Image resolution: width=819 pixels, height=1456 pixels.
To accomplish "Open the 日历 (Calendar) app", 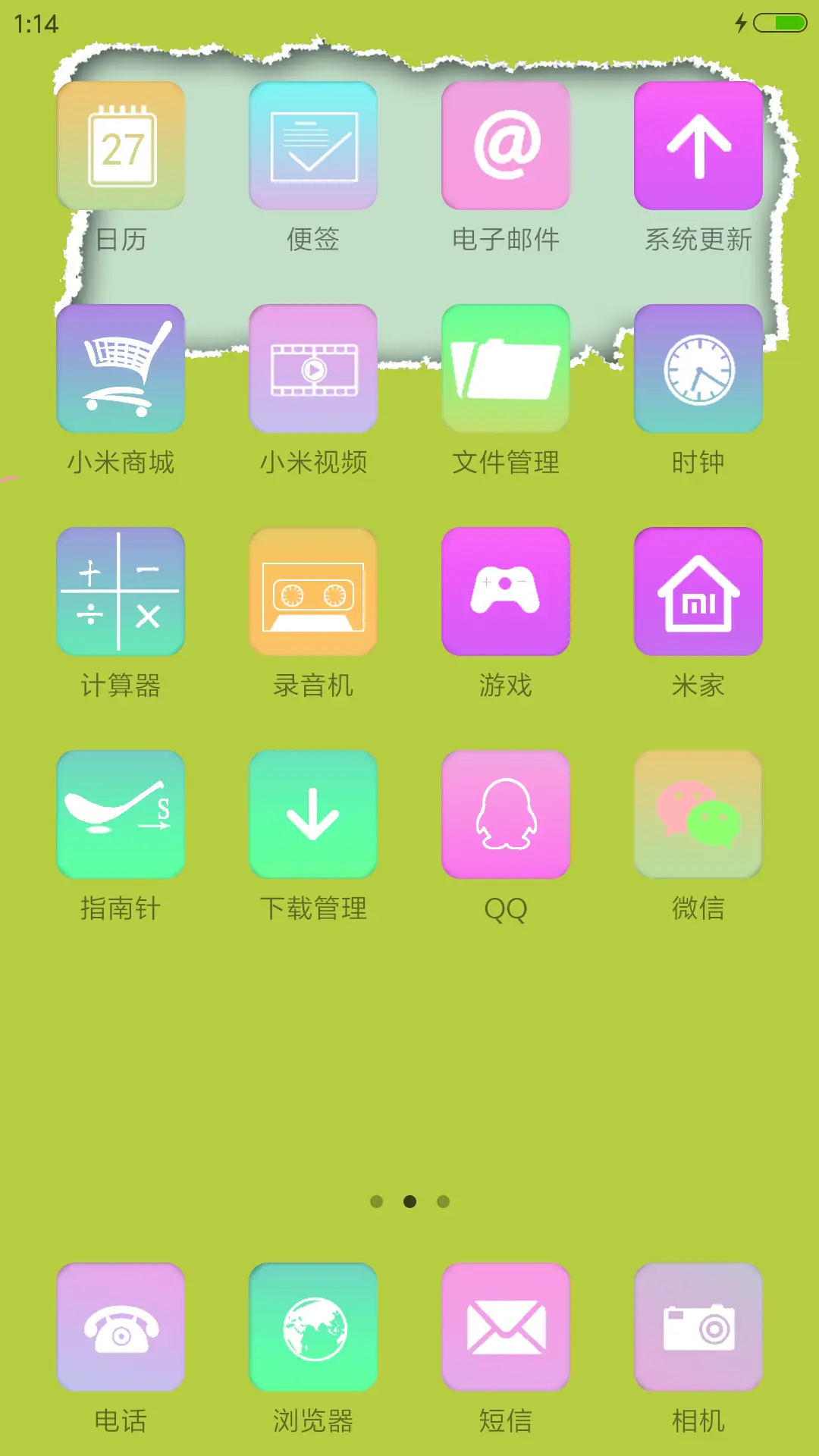I will click(121, 145).
